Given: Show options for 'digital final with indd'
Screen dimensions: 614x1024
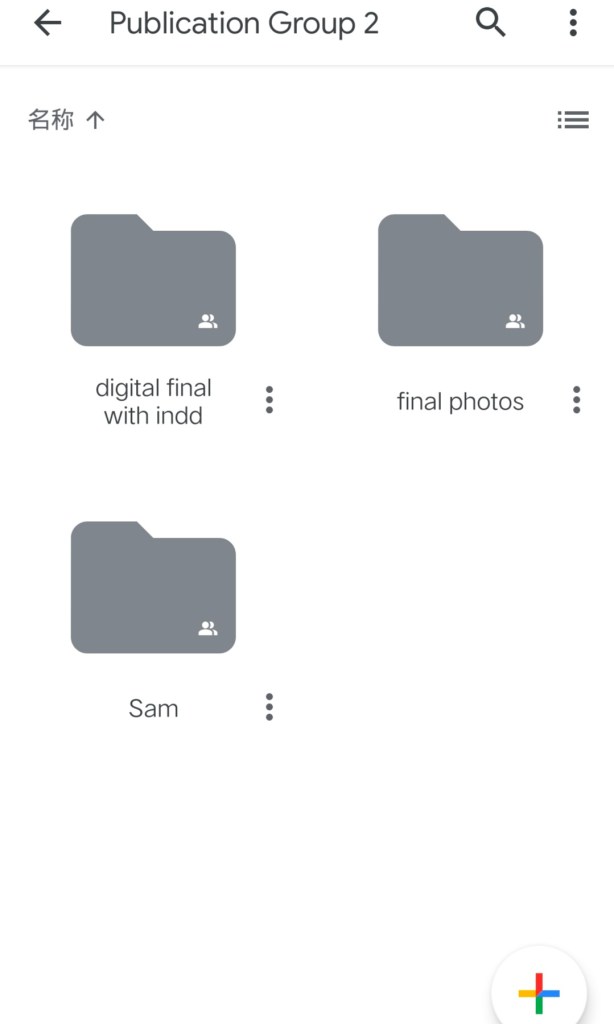Looking at the screenshot, I should pos(269,400).
